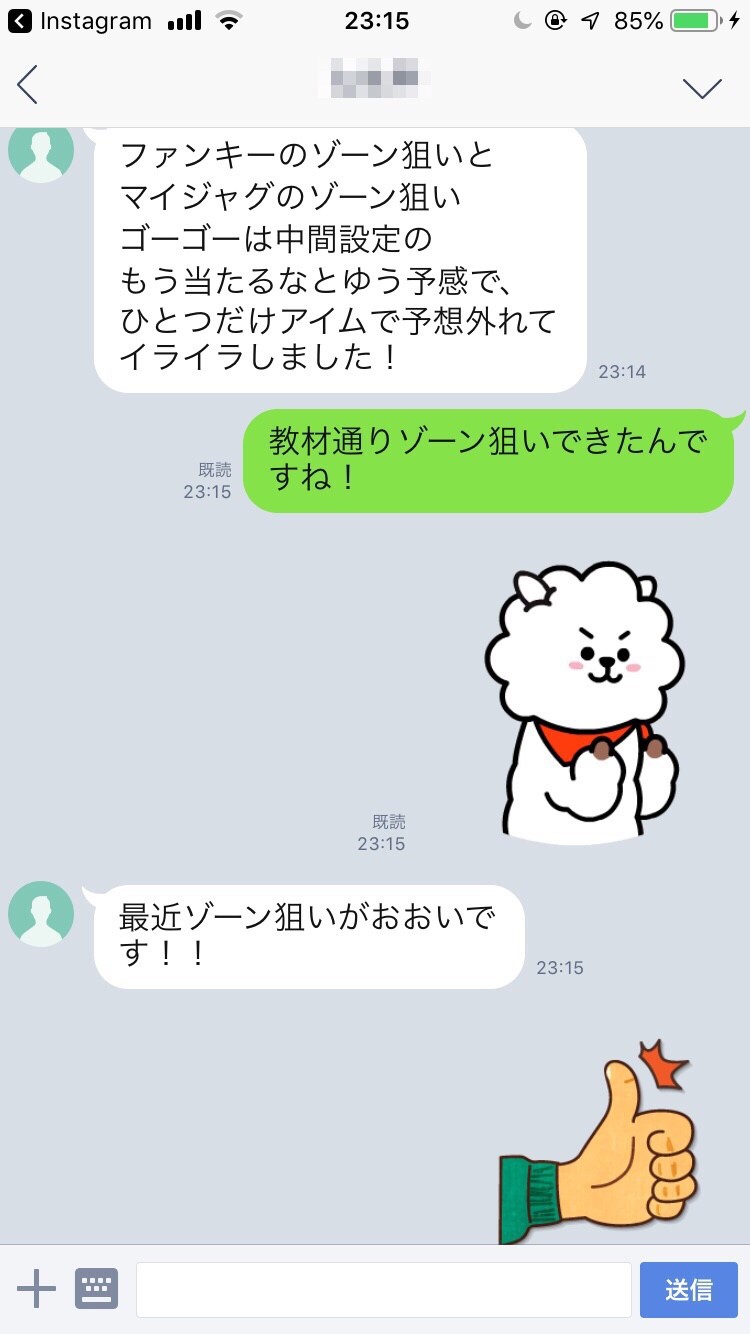Switch input using the keyboard icon
Viewport: 750px width, 1334px height.
96,1289
